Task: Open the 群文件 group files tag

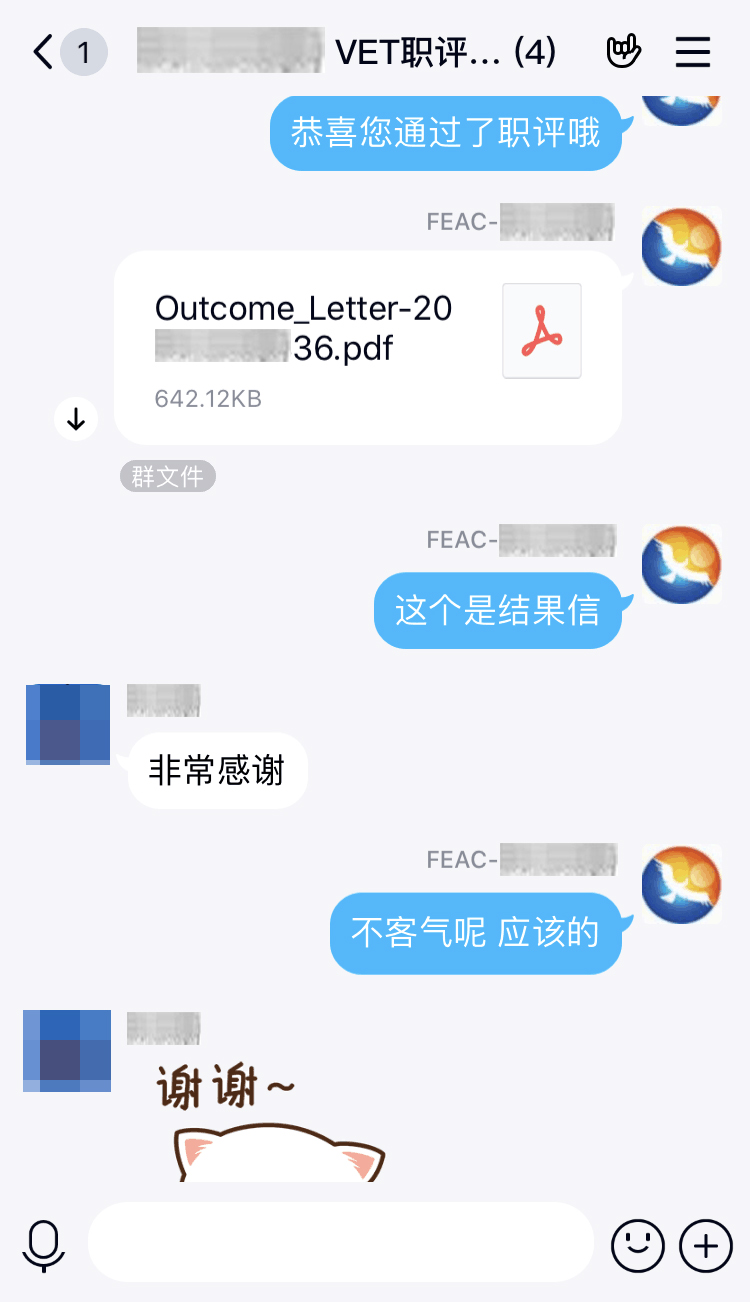Action: tap(168, 477)
